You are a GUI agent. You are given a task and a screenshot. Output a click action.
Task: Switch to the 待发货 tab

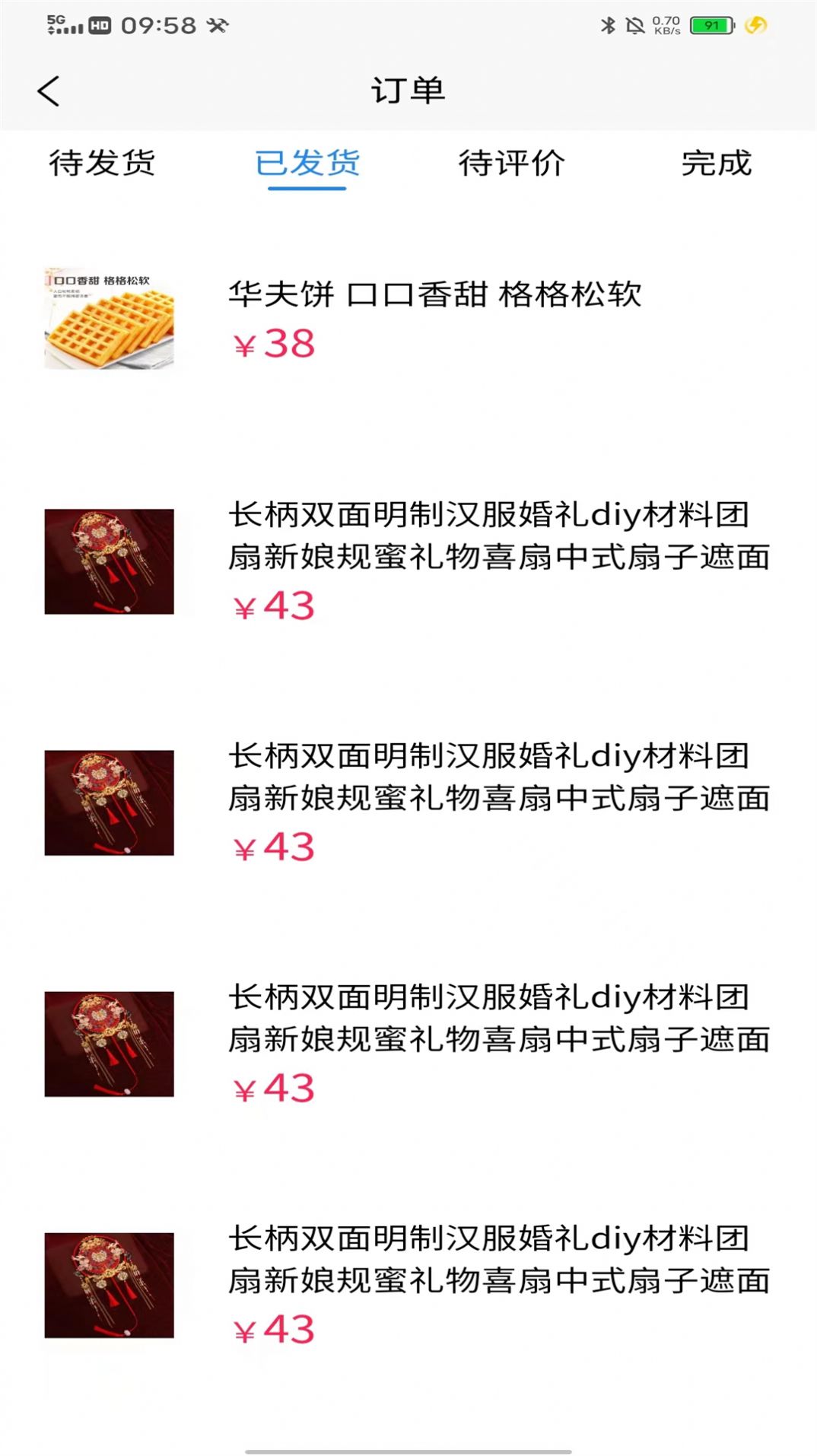click(102, 164)
